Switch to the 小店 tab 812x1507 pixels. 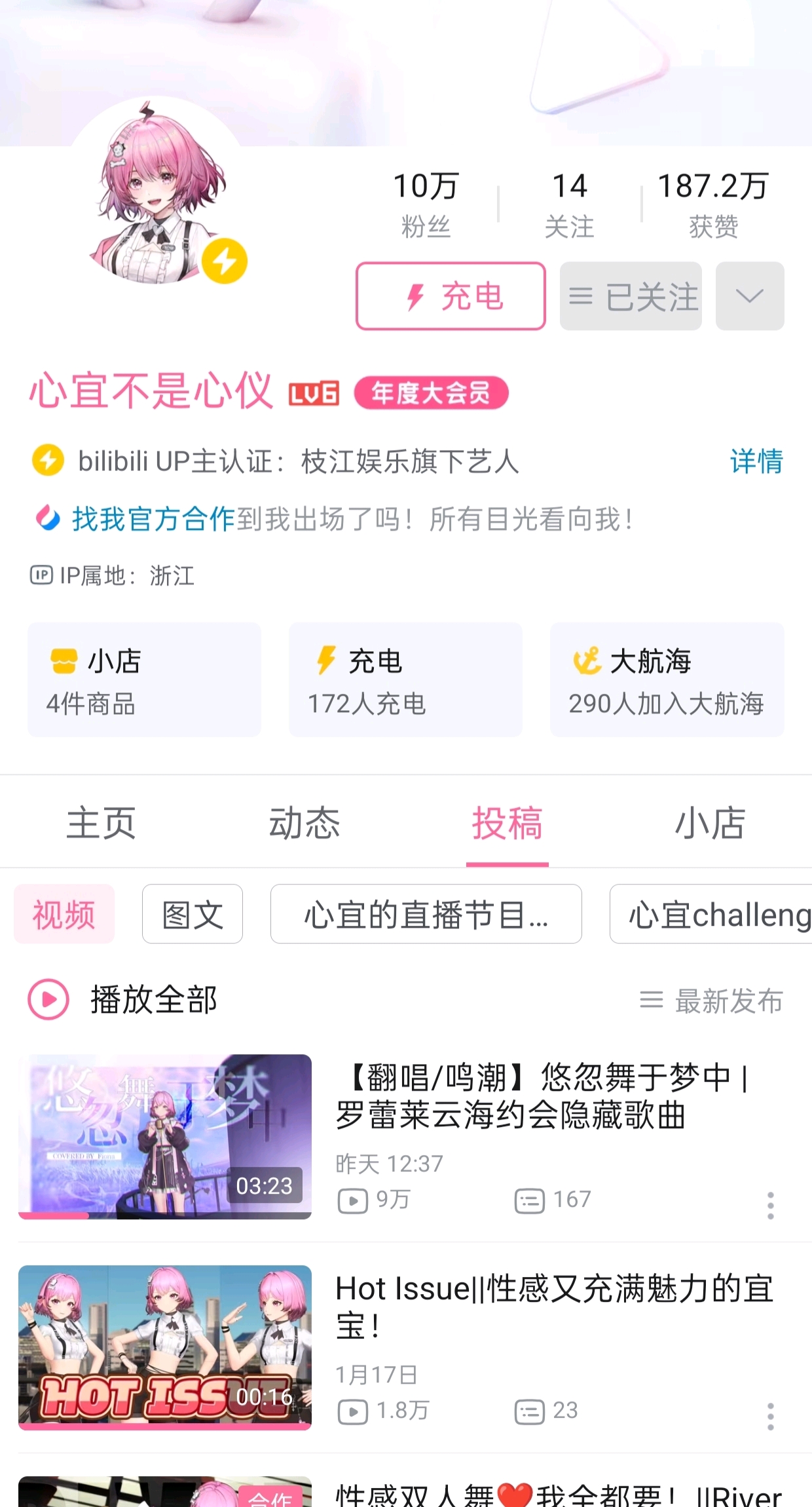click(710, 823)
